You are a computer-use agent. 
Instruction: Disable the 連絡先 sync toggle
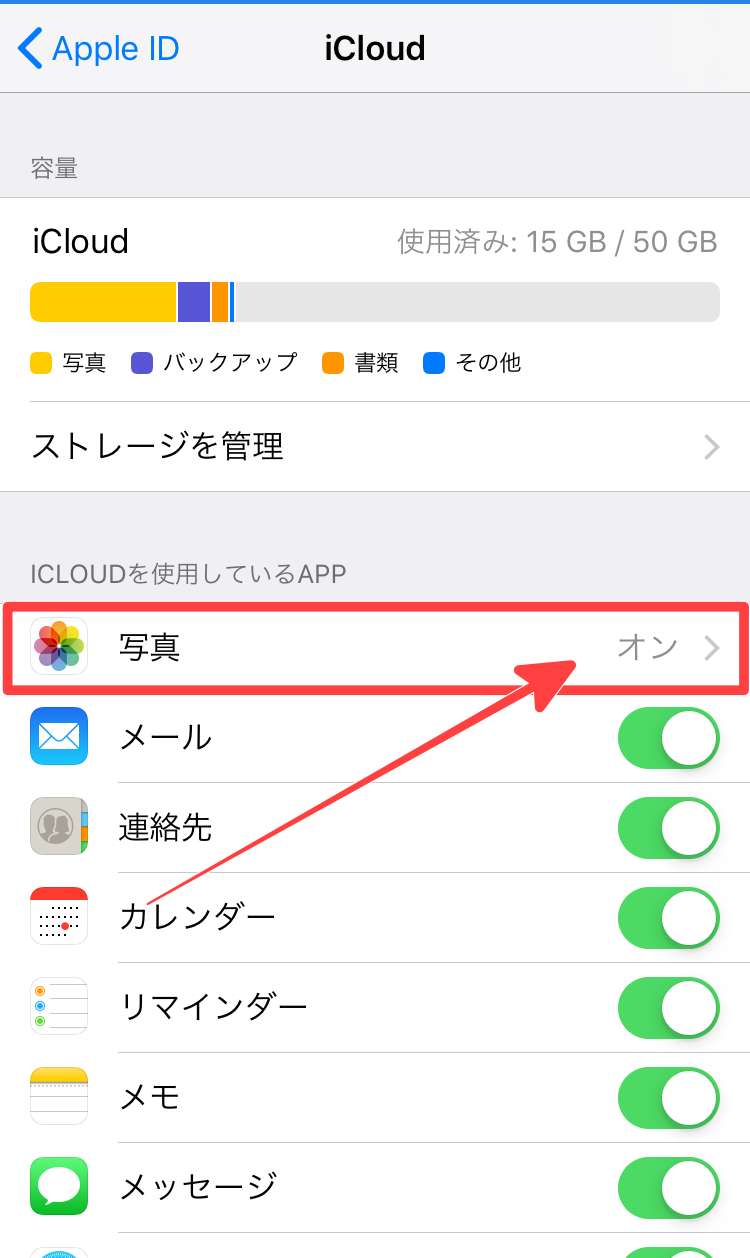668,828
